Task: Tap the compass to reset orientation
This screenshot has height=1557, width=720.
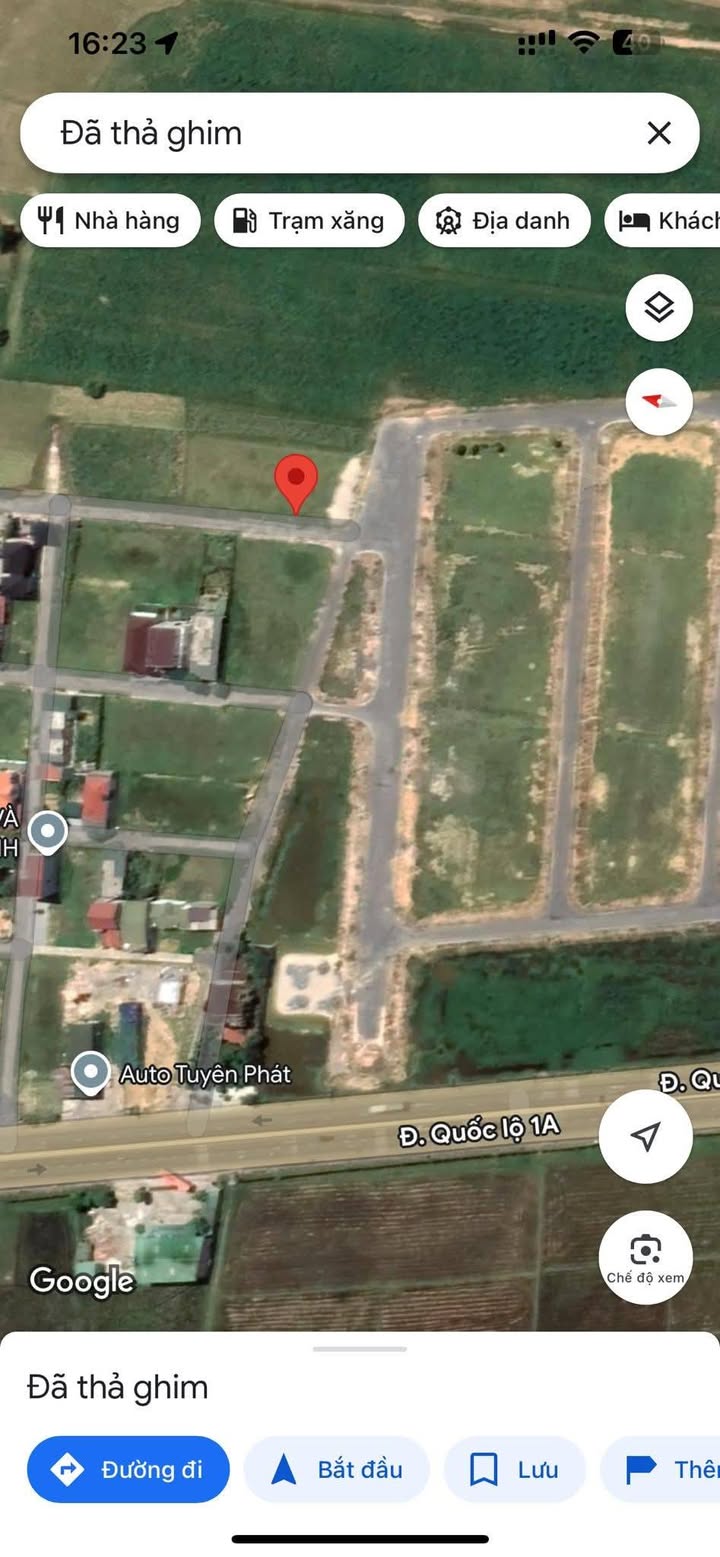Action: click(x=659, y=401)
